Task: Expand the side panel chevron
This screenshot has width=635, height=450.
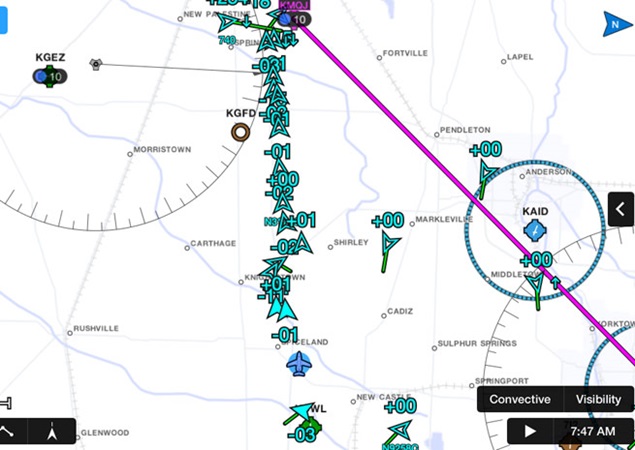Action: click(x=621, y=210)
